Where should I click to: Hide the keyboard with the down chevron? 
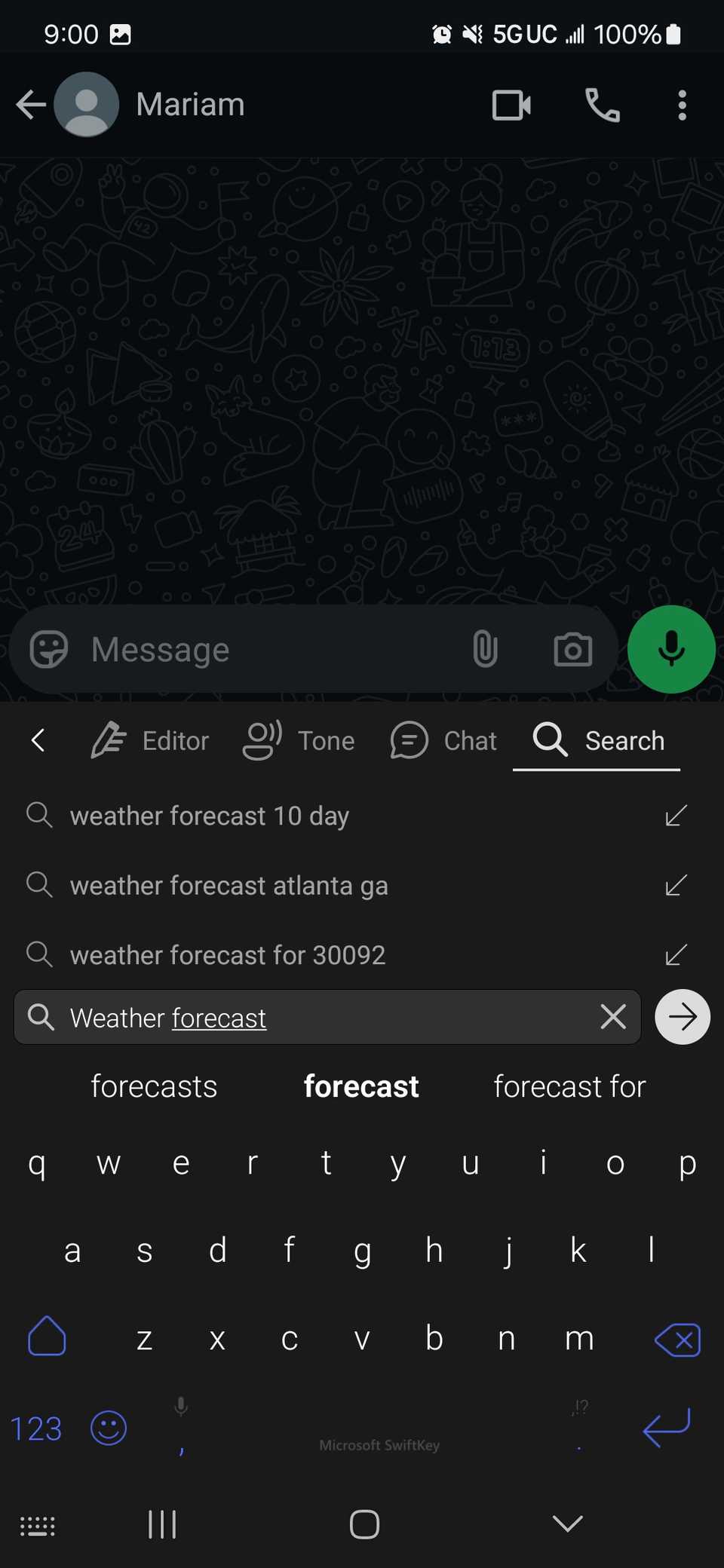coord(568,1524)
